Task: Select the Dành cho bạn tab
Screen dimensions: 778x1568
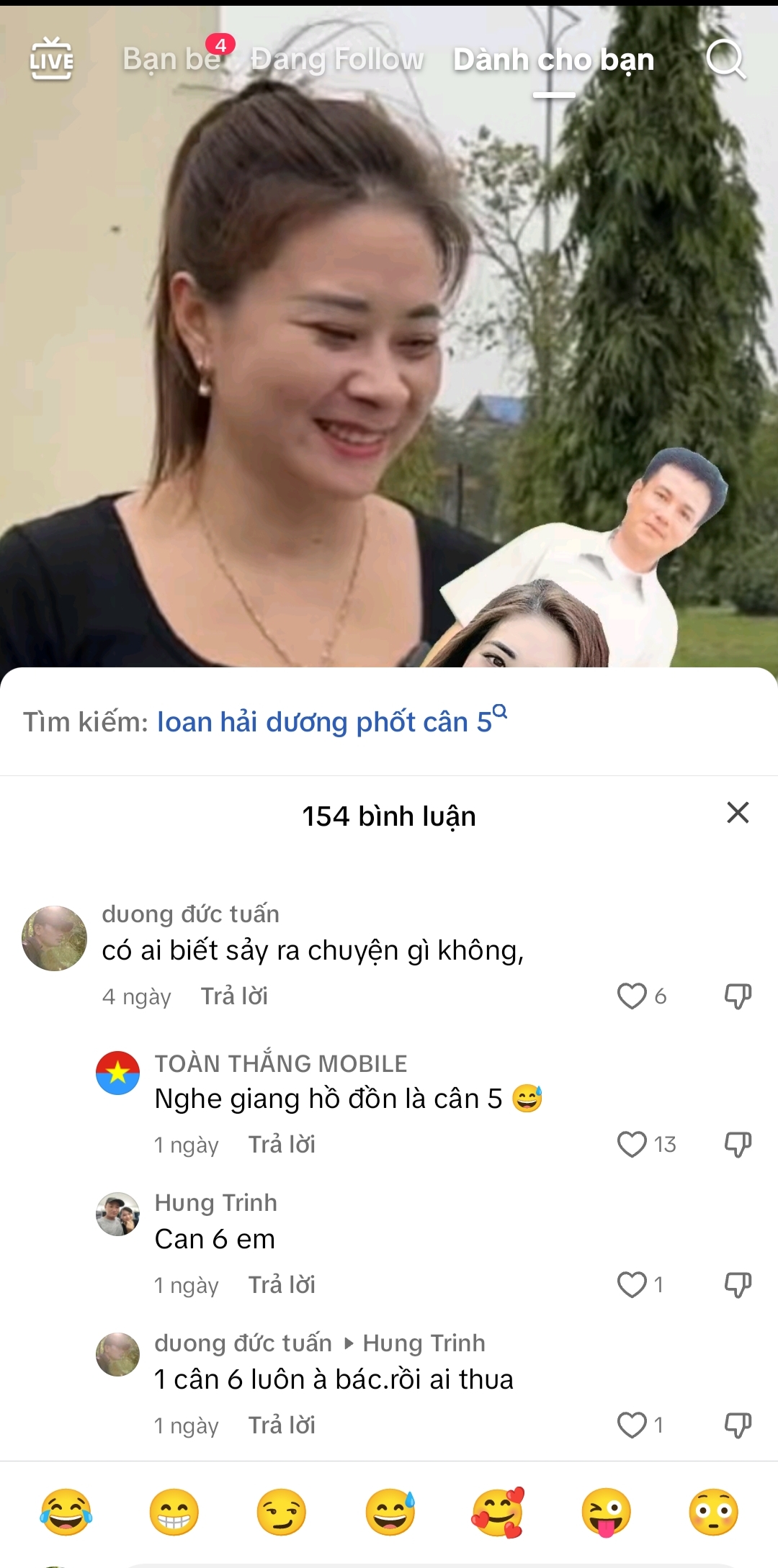Action: (553, 60)
